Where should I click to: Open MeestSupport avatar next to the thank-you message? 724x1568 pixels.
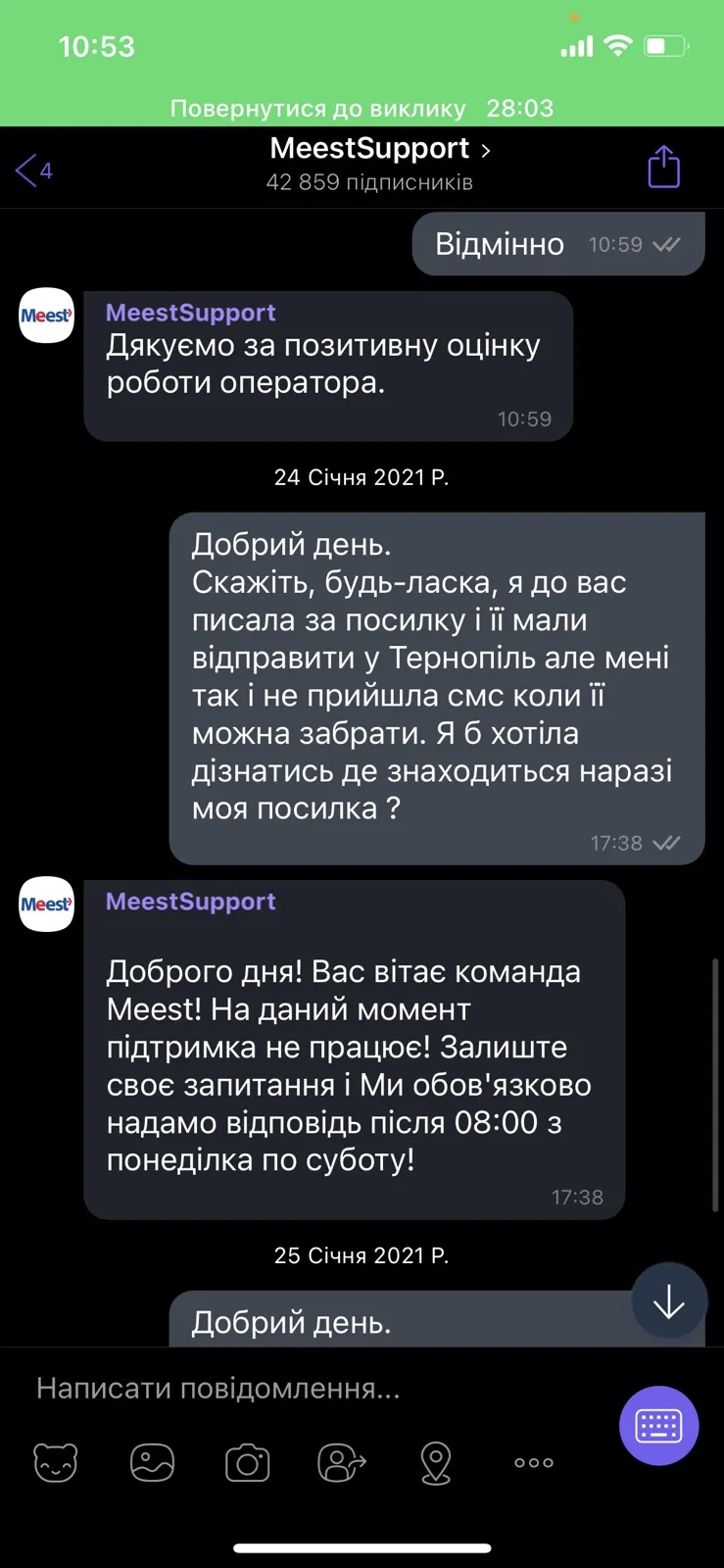(47, 316)
